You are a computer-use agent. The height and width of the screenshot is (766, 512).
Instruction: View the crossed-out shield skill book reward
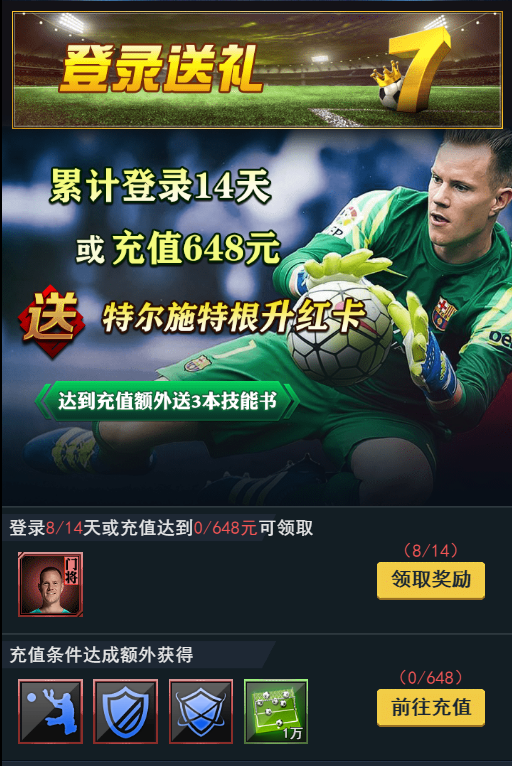pyautogui.click(x=201, y=711)
